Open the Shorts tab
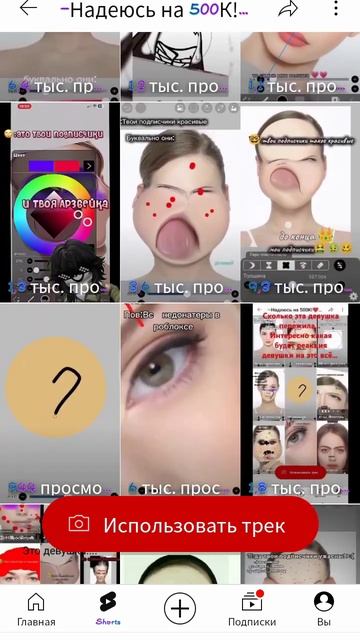This screenshot has width=360, height=640. (108, 609)
